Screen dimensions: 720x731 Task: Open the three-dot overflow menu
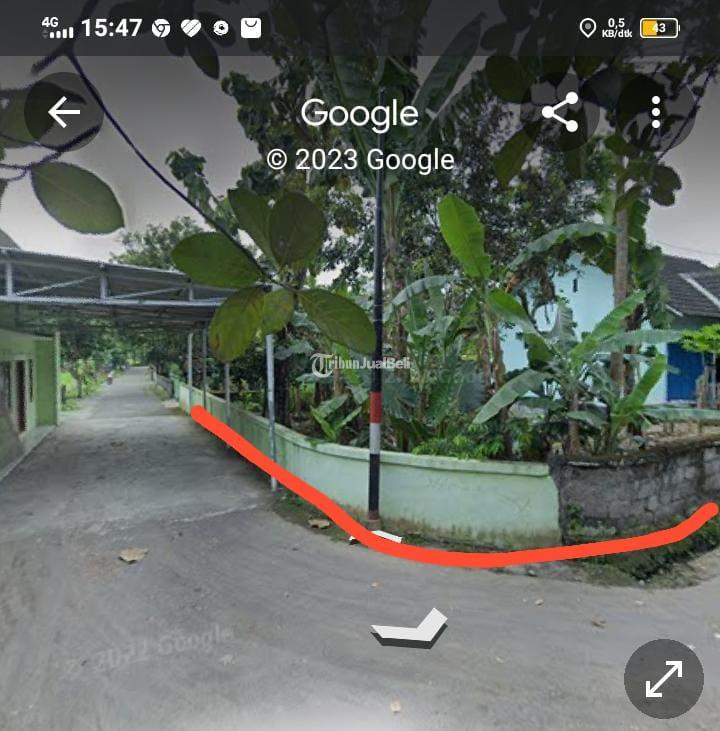[656, 112]
